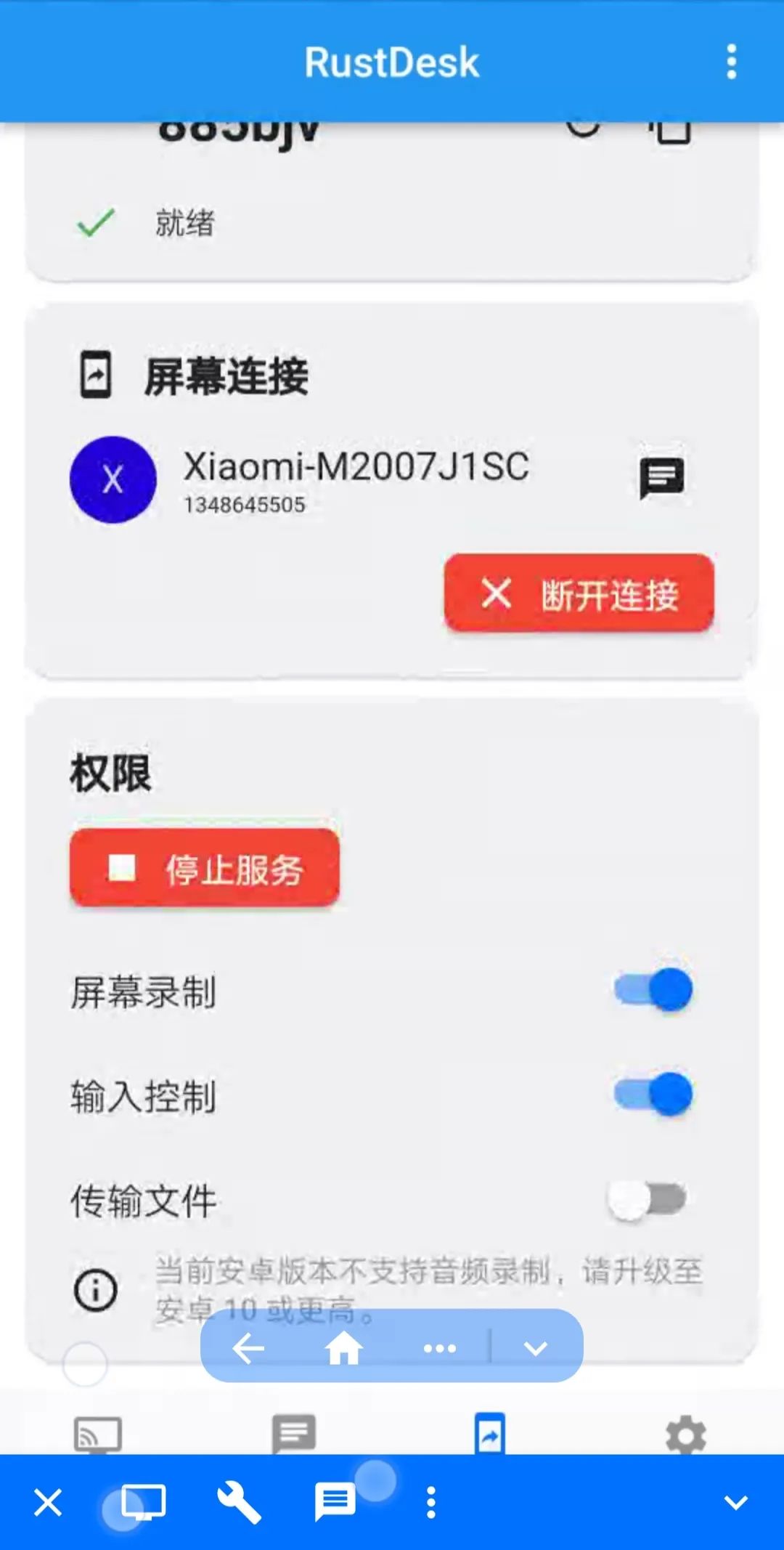Open the overflow menu in floating navigation bar
This screenshot has height=1550, width=784.
pos(440,1347)
